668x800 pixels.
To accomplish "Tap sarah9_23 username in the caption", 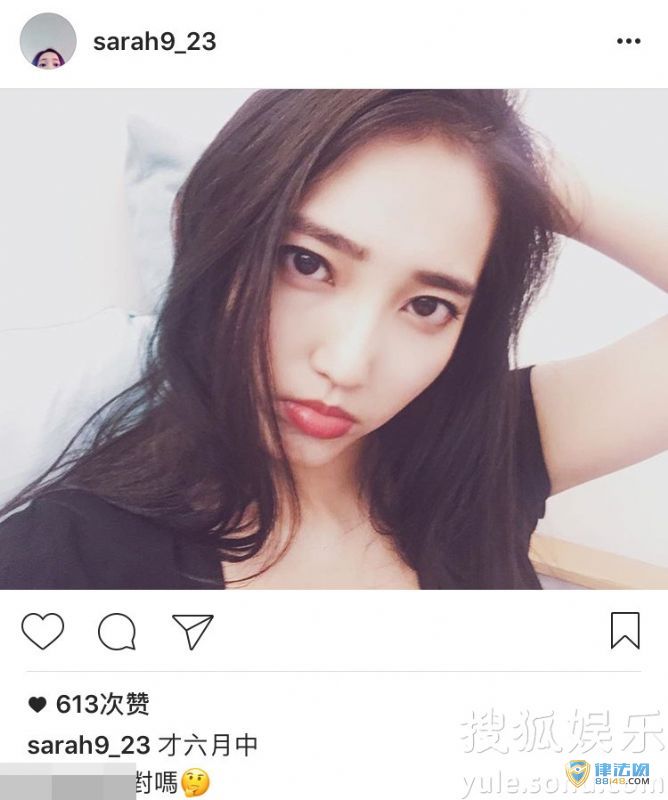I will click(89, 745).
